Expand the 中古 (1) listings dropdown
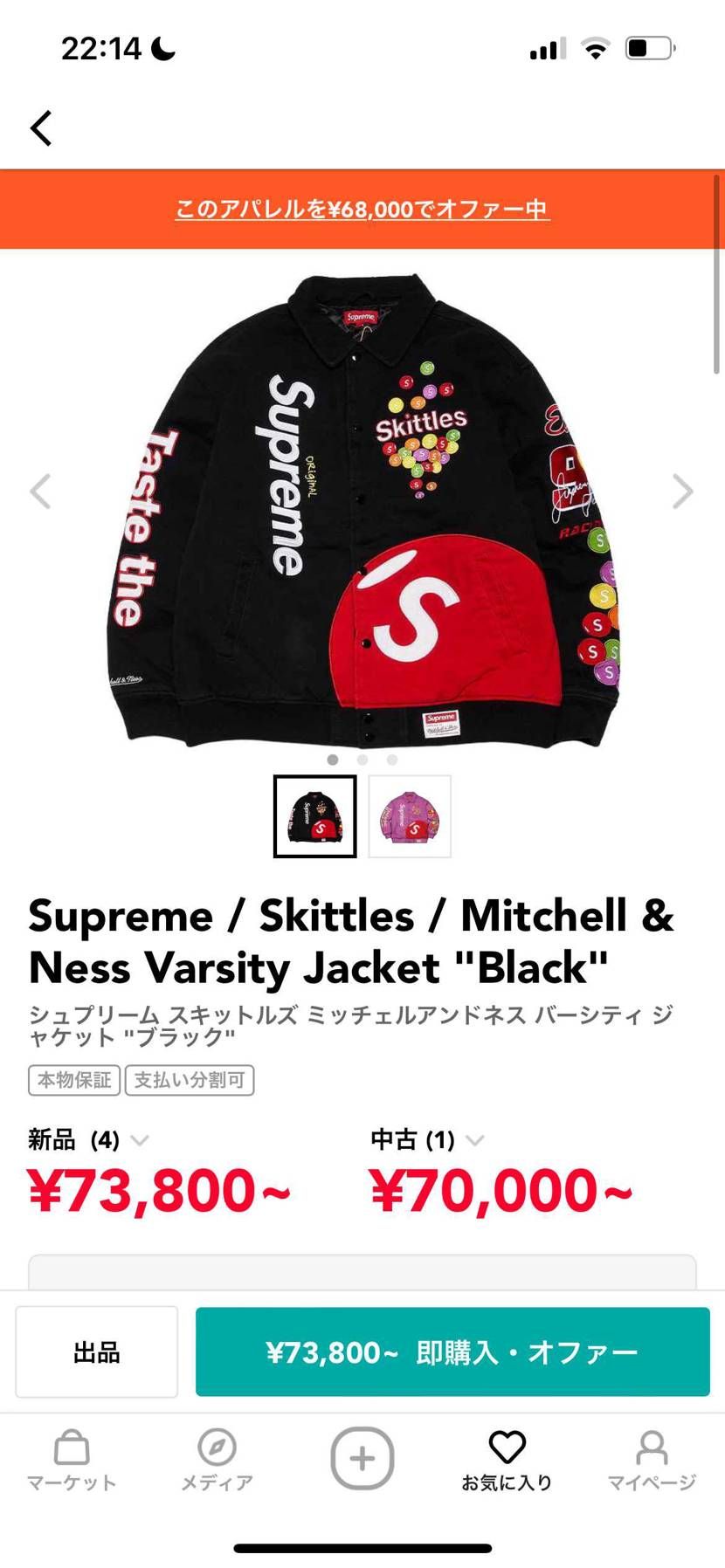The width and height of the screenshot is (725, 1568). coord(474,1140)
